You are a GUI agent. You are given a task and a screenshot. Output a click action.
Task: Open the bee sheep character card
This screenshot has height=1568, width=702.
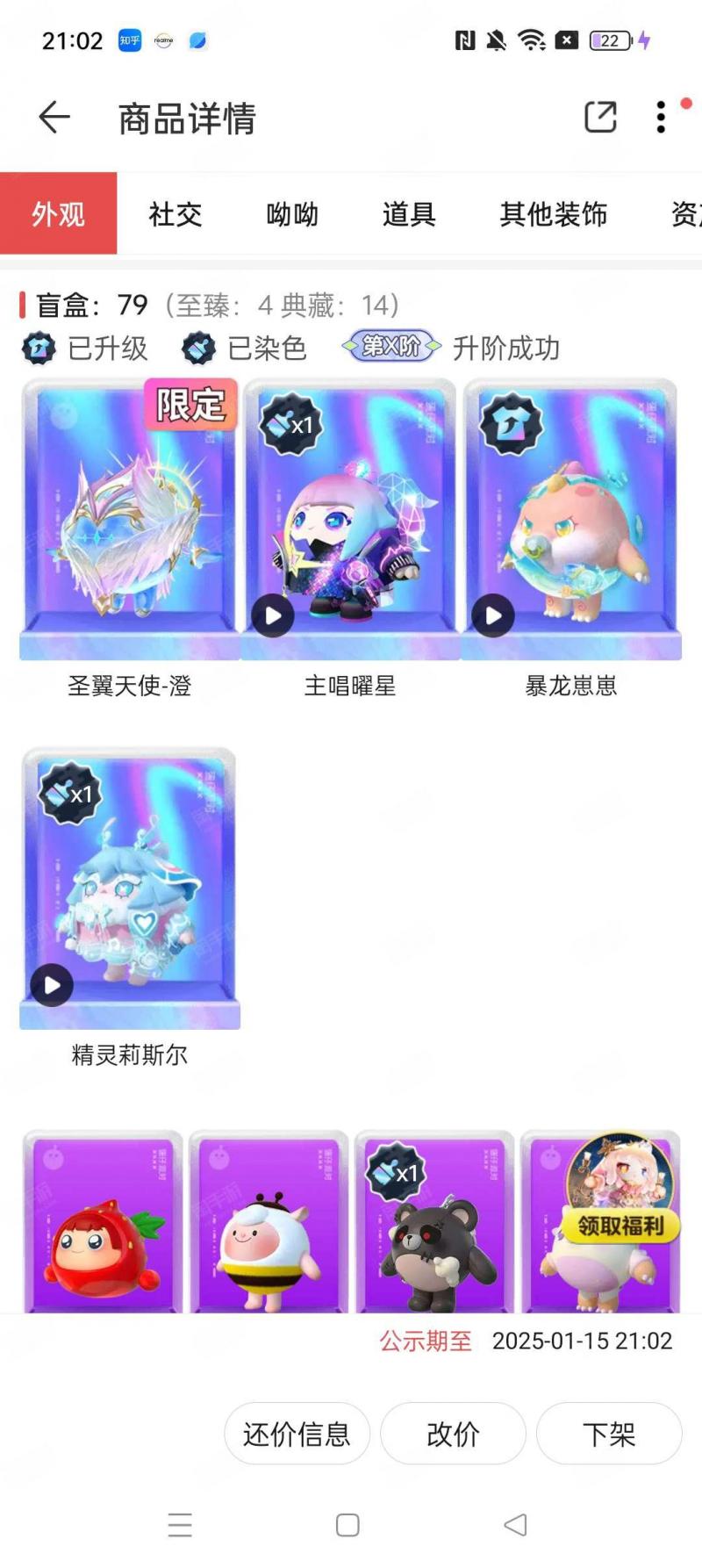click(x=269, y=1229)
